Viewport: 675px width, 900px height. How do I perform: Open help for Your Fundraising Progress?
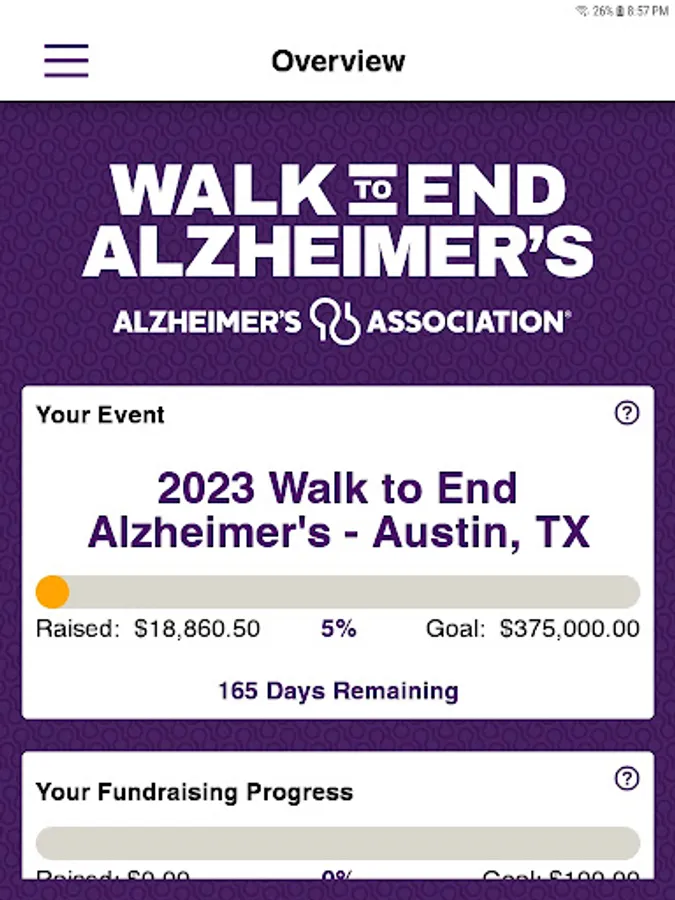point(627,779)
